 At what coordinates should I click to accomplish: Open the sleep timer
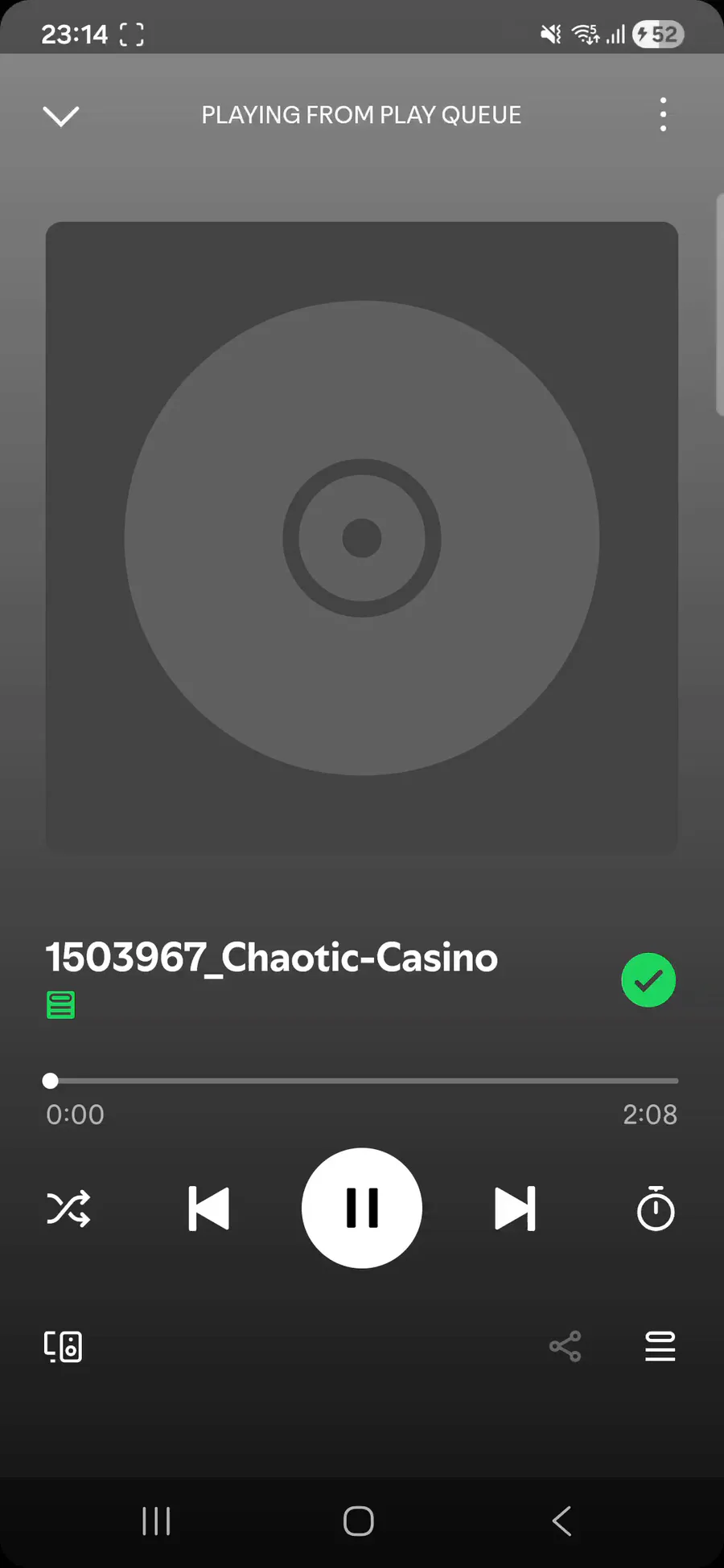[x=656, y=1208]
